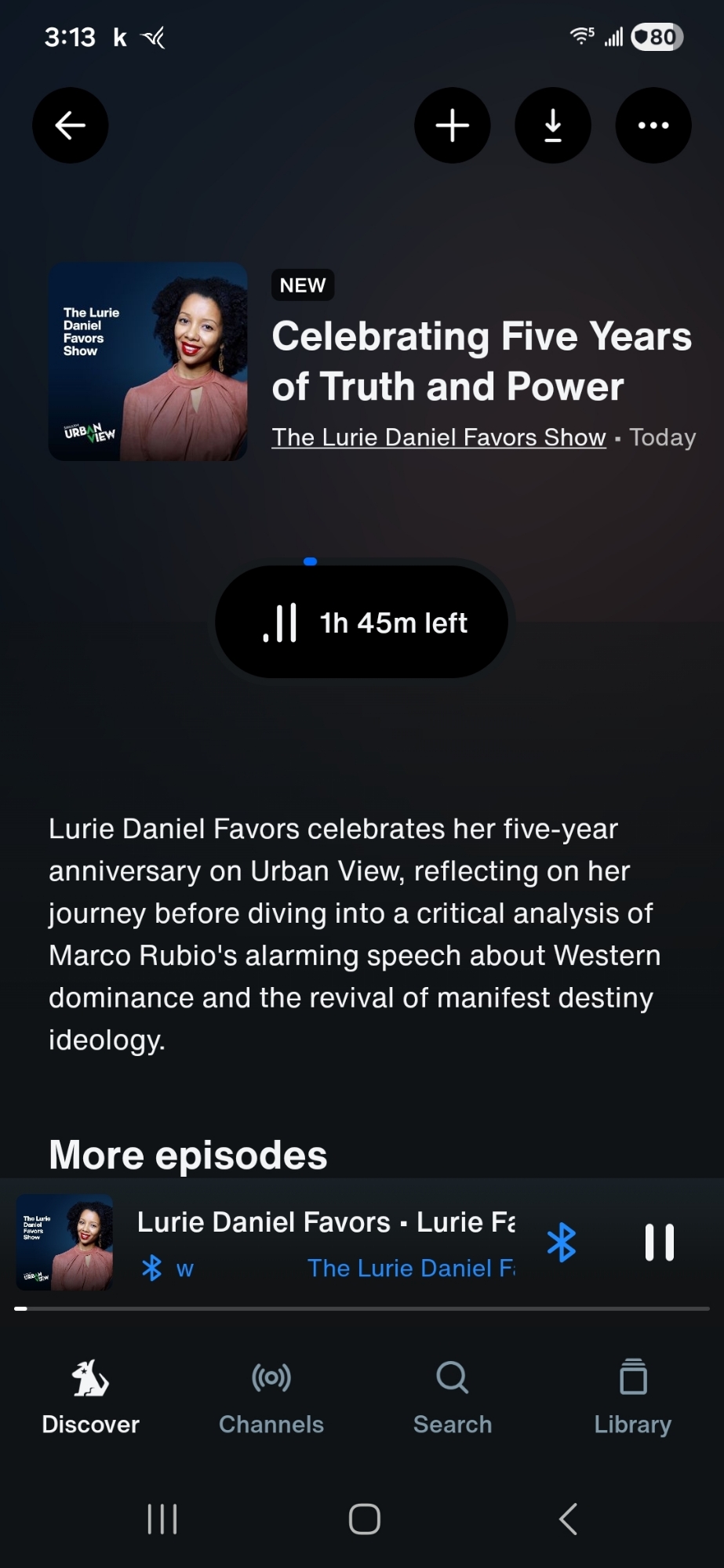Viewport: 724px width, 1568px height.
Task: Tap the system home button
Action: 365,1519
